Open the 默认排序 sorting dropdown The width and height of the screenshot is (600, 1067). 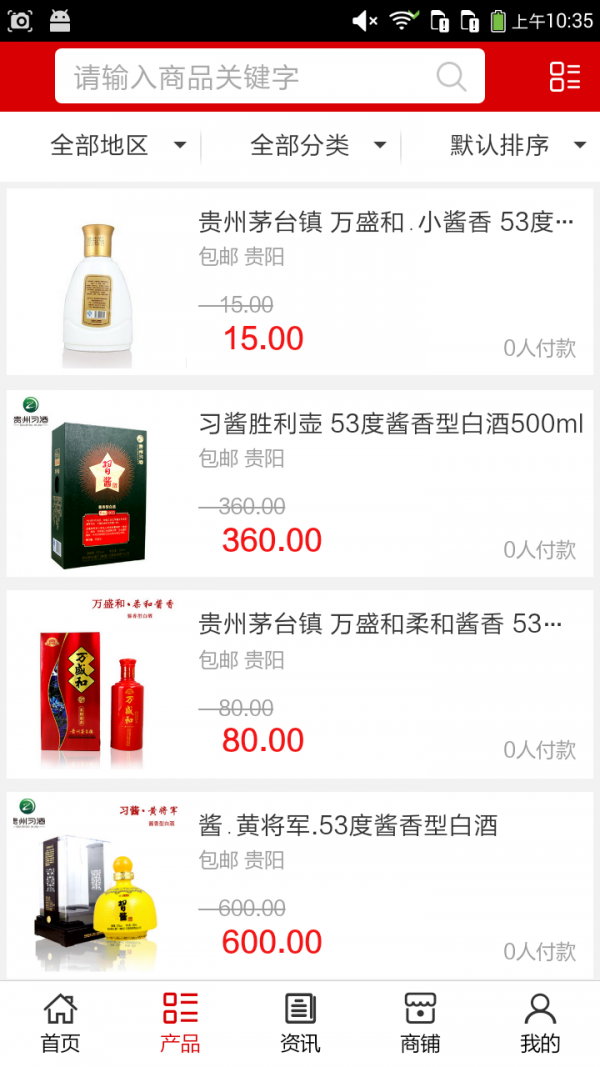[x=517, y=146]
